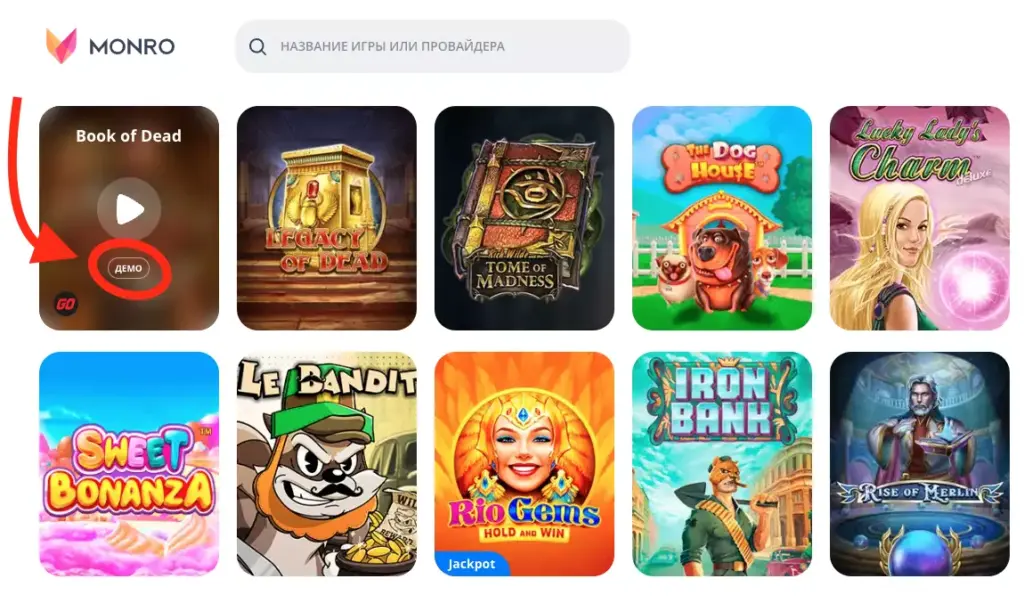This screenshot has width=1024, height=603.
Task: Open Lucky Lady's Charm deluxe
Action: (x=919, y=218)
